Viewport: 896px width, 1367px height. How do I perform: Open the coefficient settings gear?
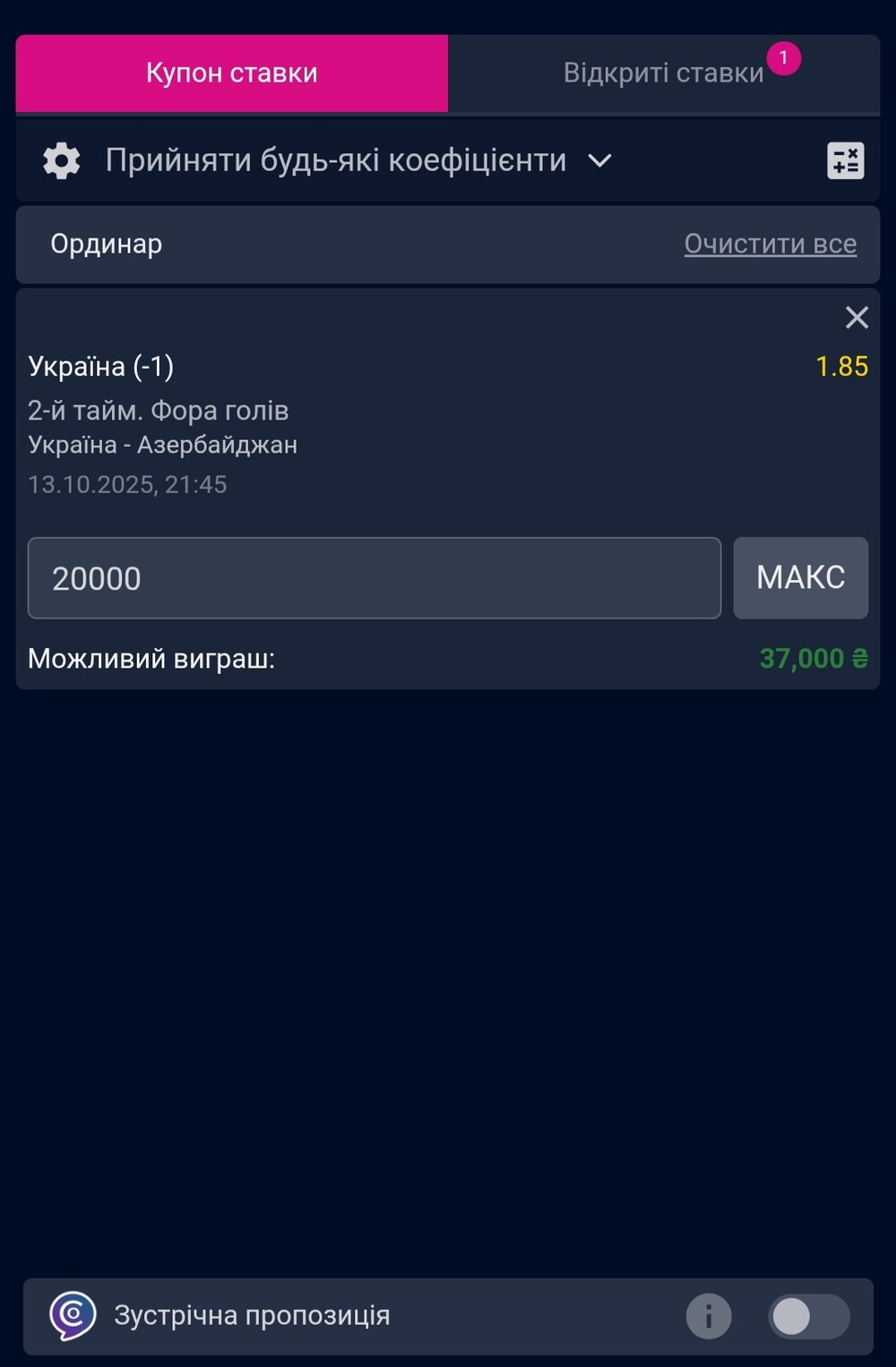[x=62, y=161]
